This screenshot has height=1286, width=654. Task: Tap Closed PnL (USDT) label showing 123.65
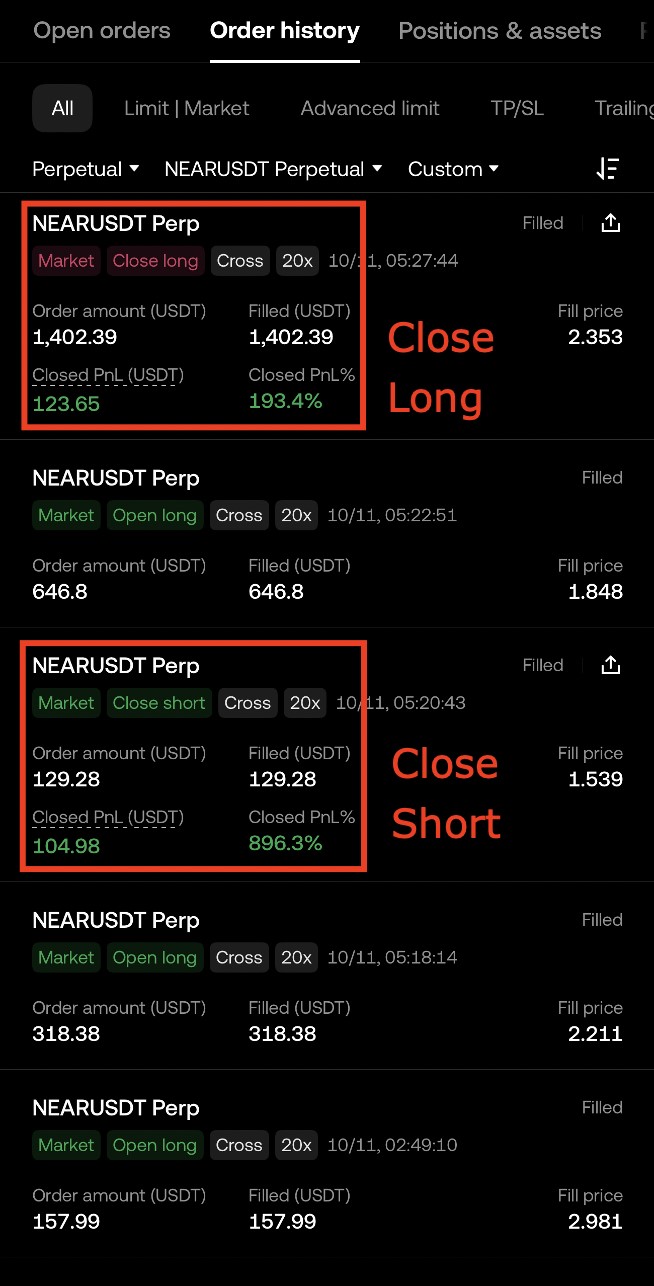coord(108,375)
